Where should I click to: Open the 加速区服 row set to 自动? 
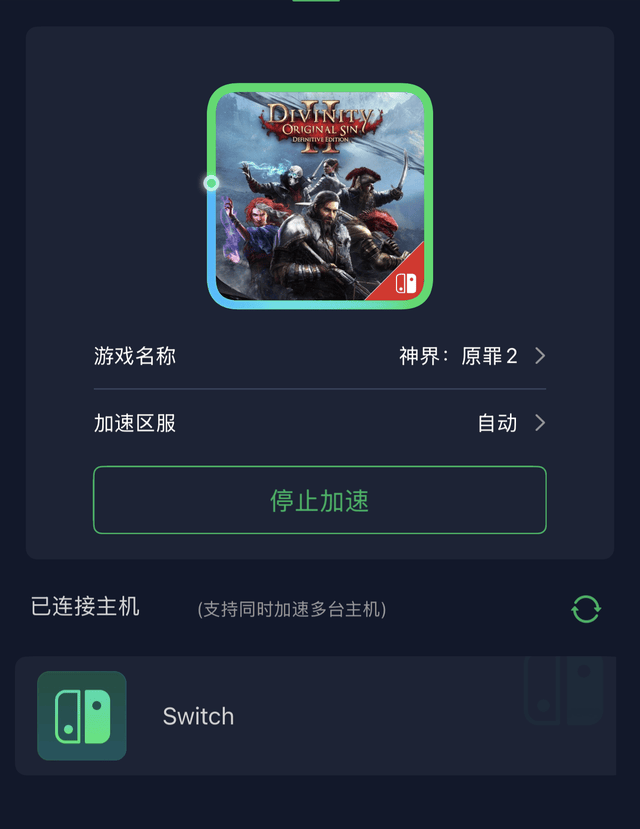320,423
